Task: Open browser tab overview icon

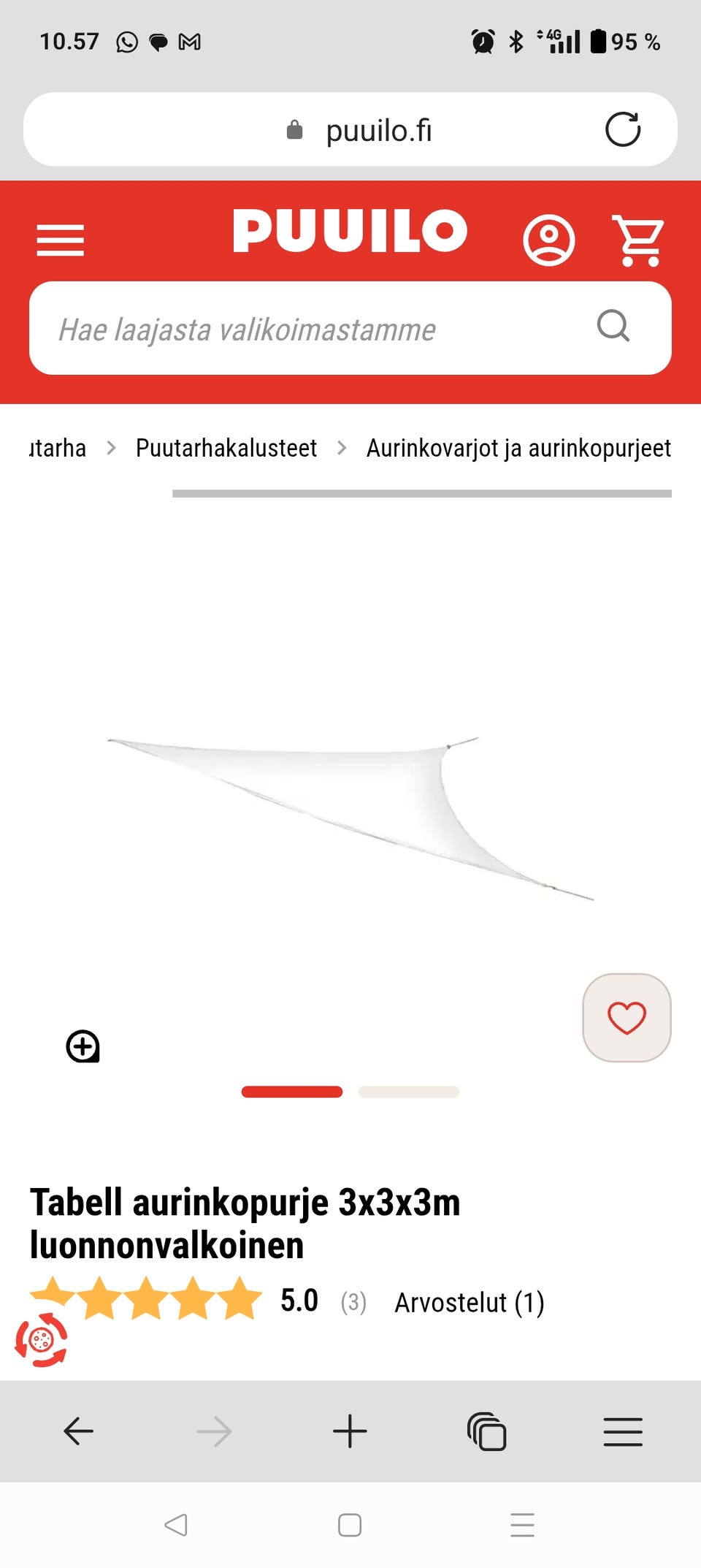Action: click(x=486, y=1430)
